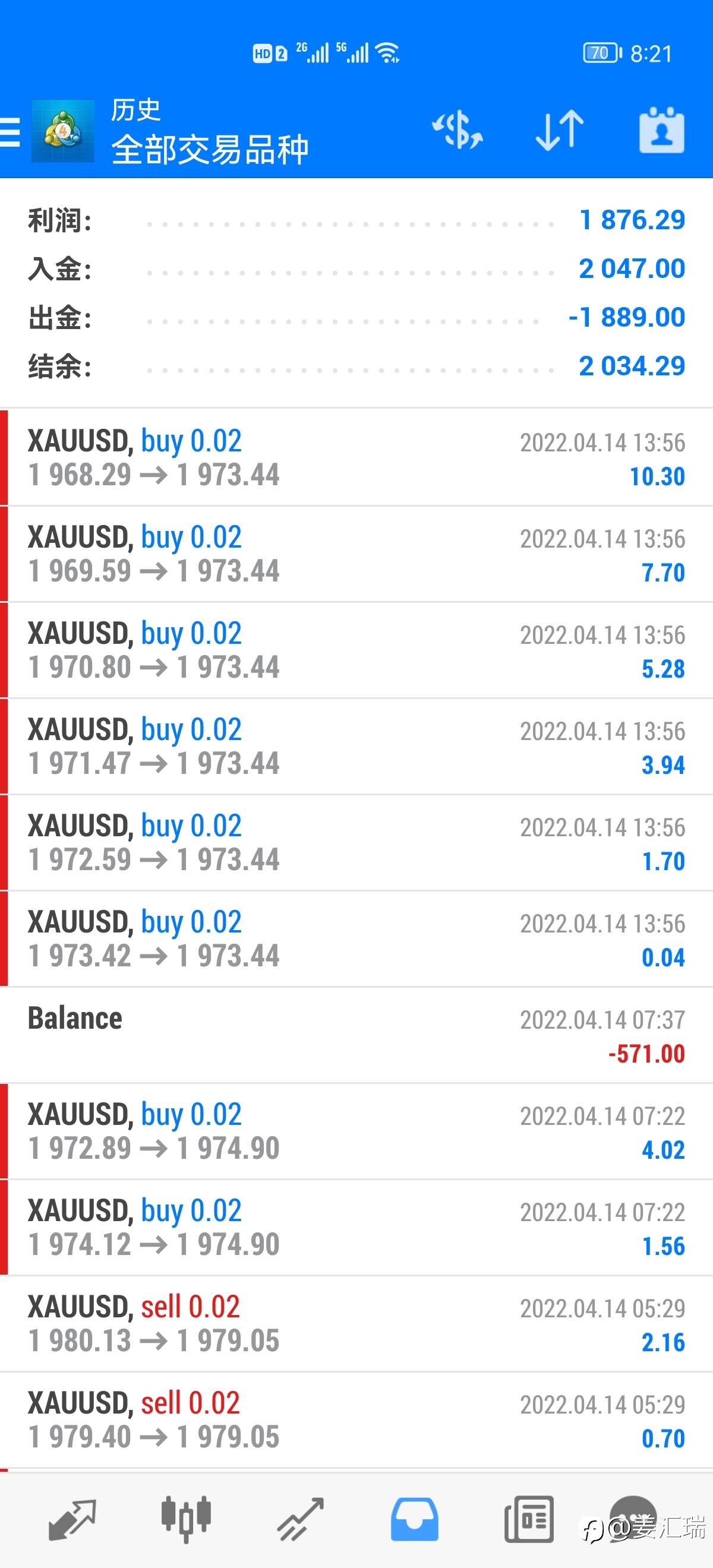Open the calendar period picker icon
The width and height of the screenshot is (713, 1568).
662,130
